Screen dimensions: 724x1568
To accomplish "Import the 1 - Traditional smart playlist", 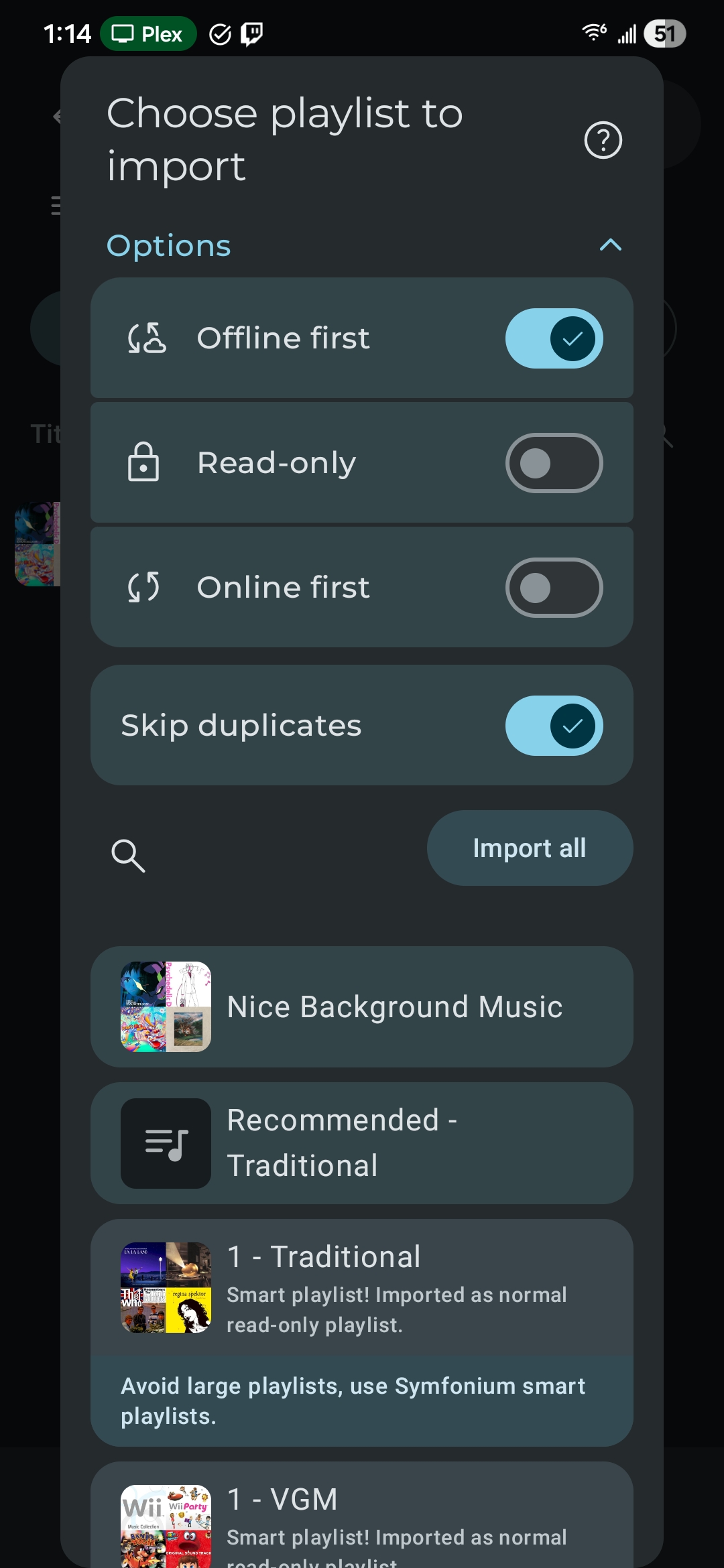I will (x=362, y=1288).
